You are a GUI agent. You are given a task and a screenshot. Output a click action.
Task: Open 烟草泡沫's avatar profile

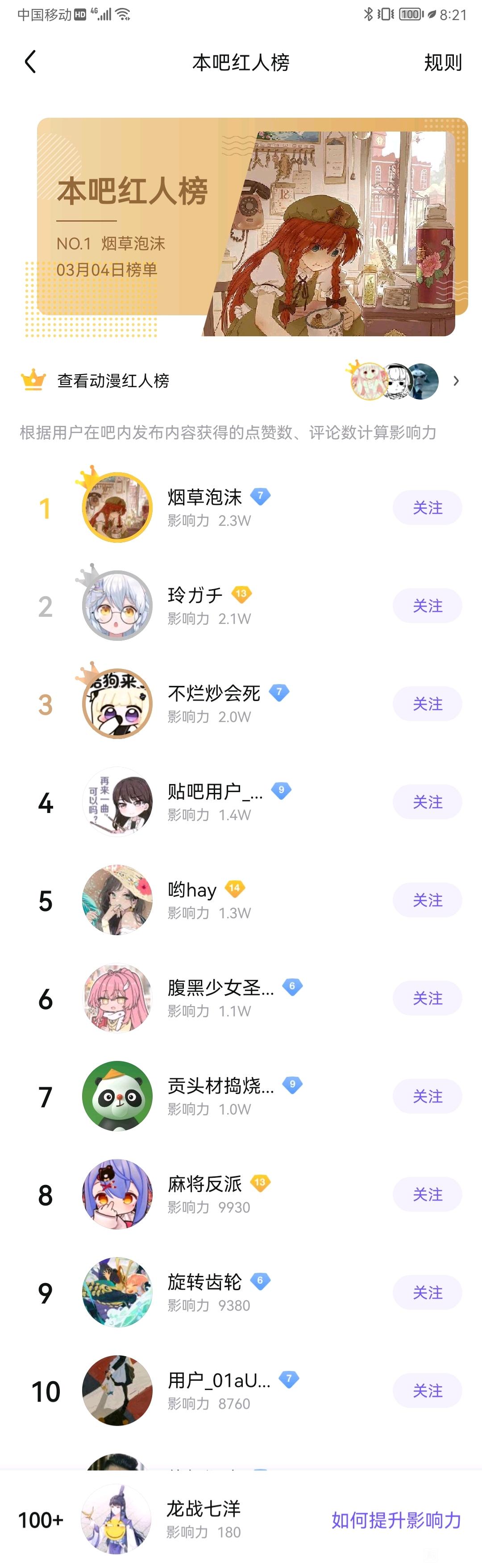click(x=117, y=507)
